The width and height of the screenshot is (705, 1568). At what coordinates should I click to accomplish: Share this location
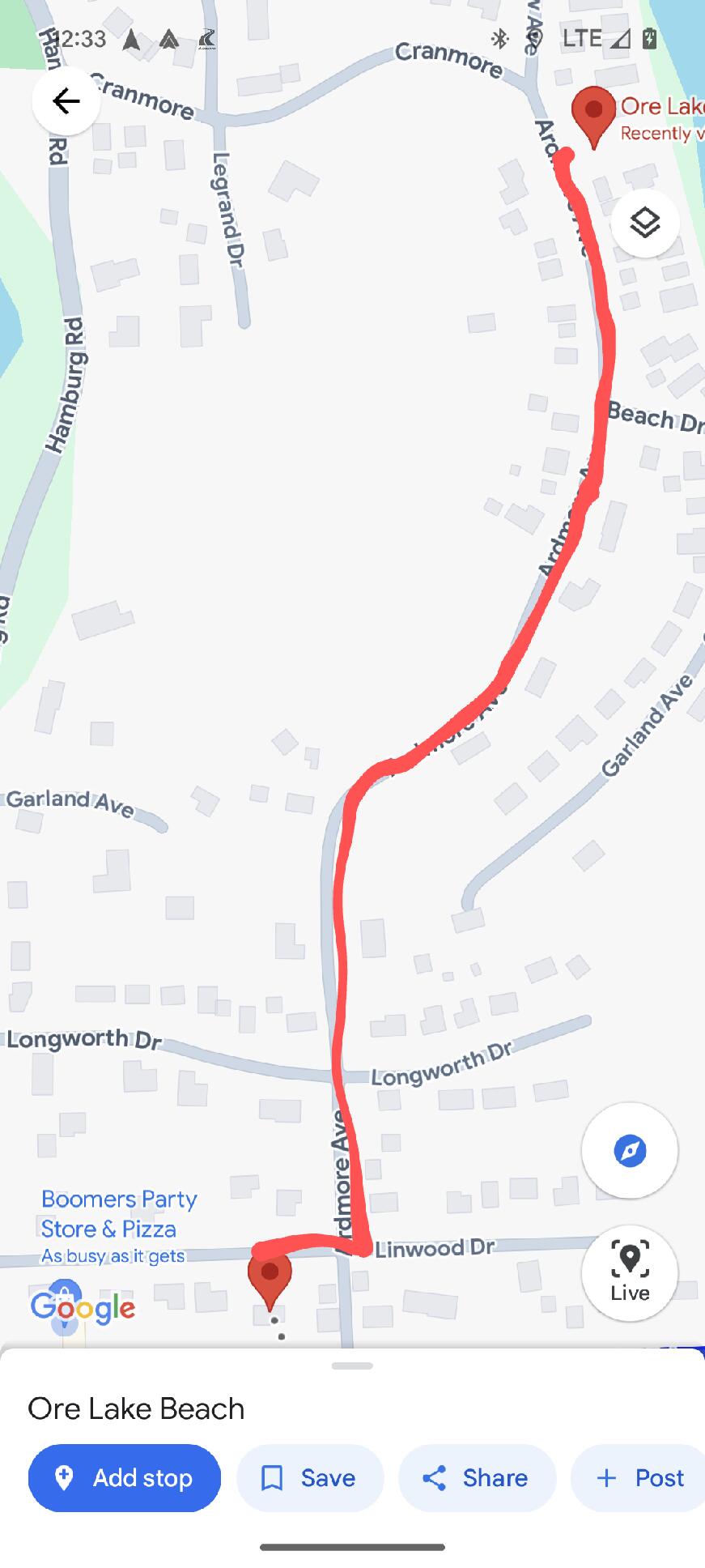[x=477, y=1477]
